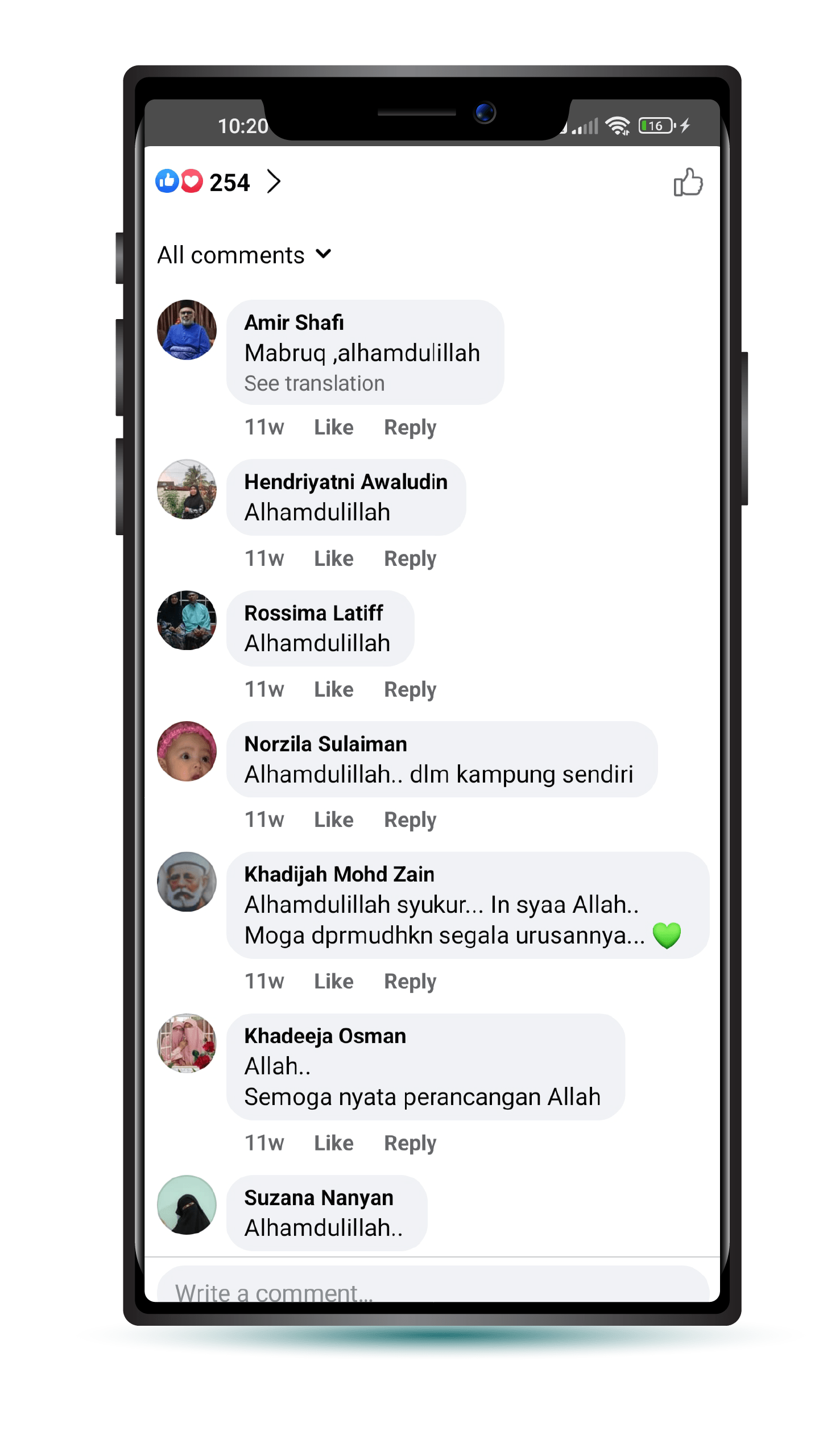Focus the Write a comment field
The image size is (819, 1456).
(433, 1284)
